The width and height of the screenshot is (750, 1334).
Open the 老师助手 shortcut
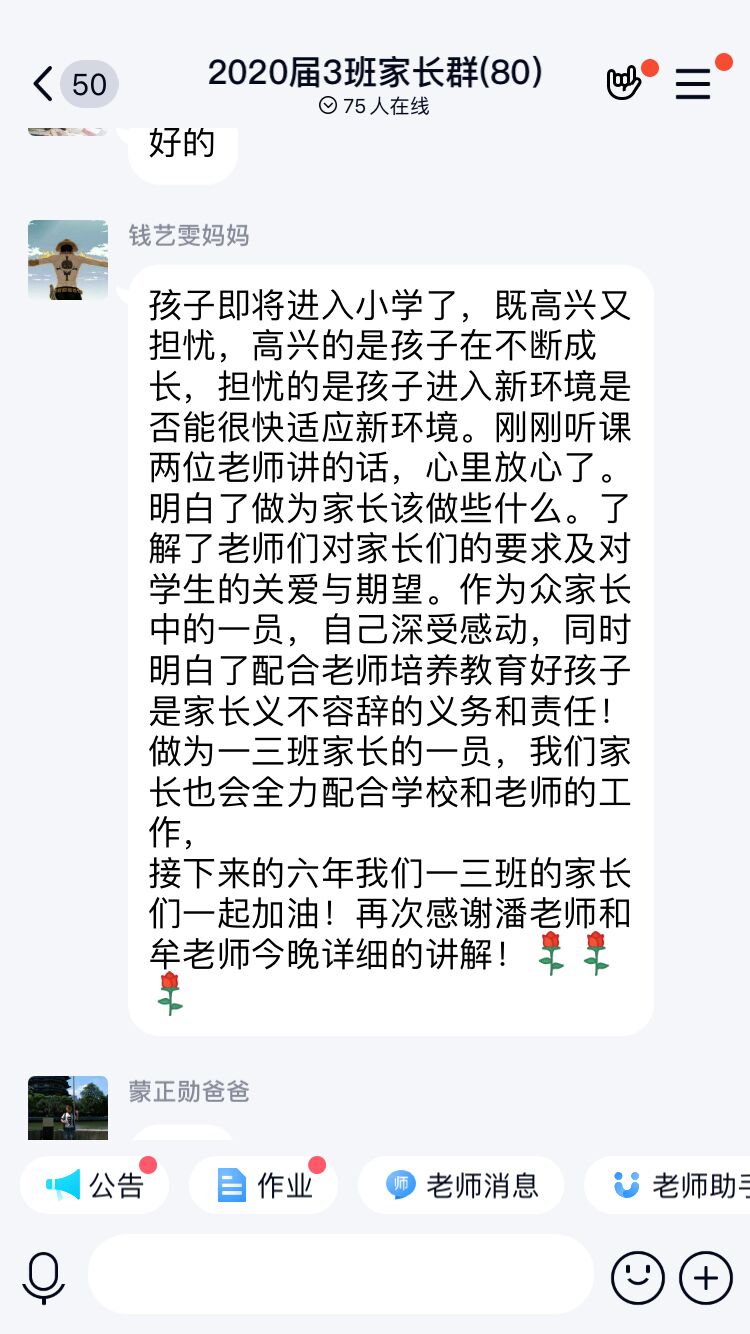click(668, 1186)
